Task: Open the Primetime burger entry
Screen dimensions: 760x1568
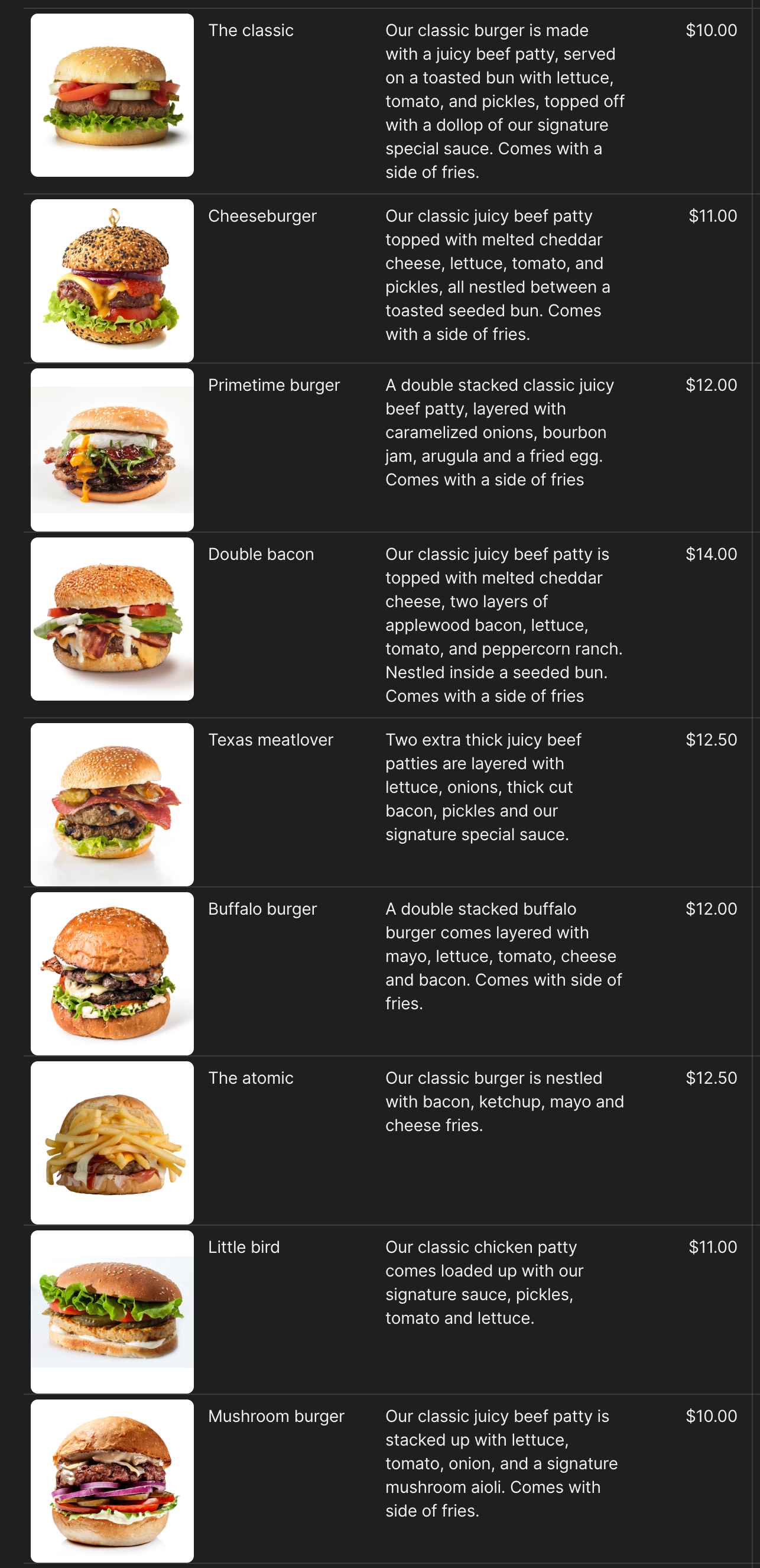Action: [x=274, y=385]
